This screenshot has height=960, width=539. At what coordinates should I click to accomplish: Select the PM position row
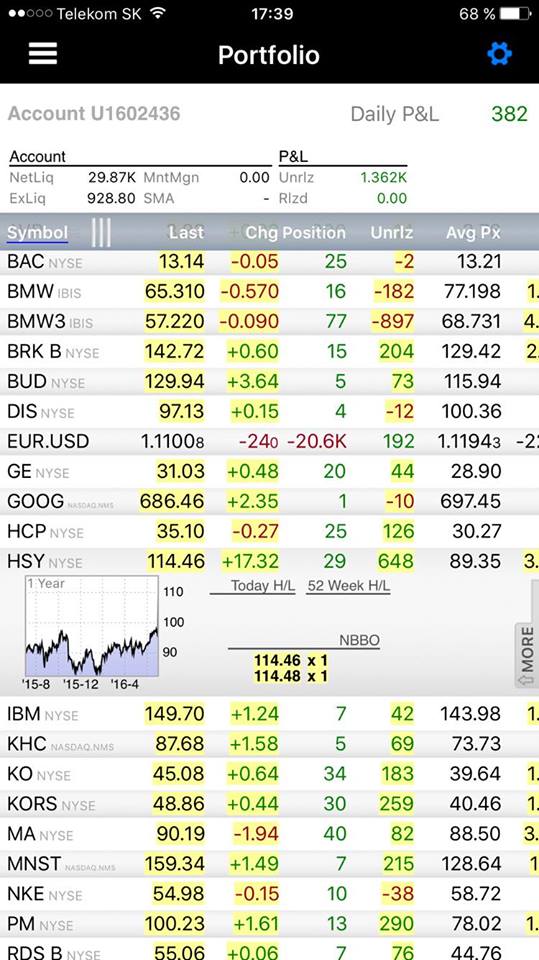pos(270,923)
